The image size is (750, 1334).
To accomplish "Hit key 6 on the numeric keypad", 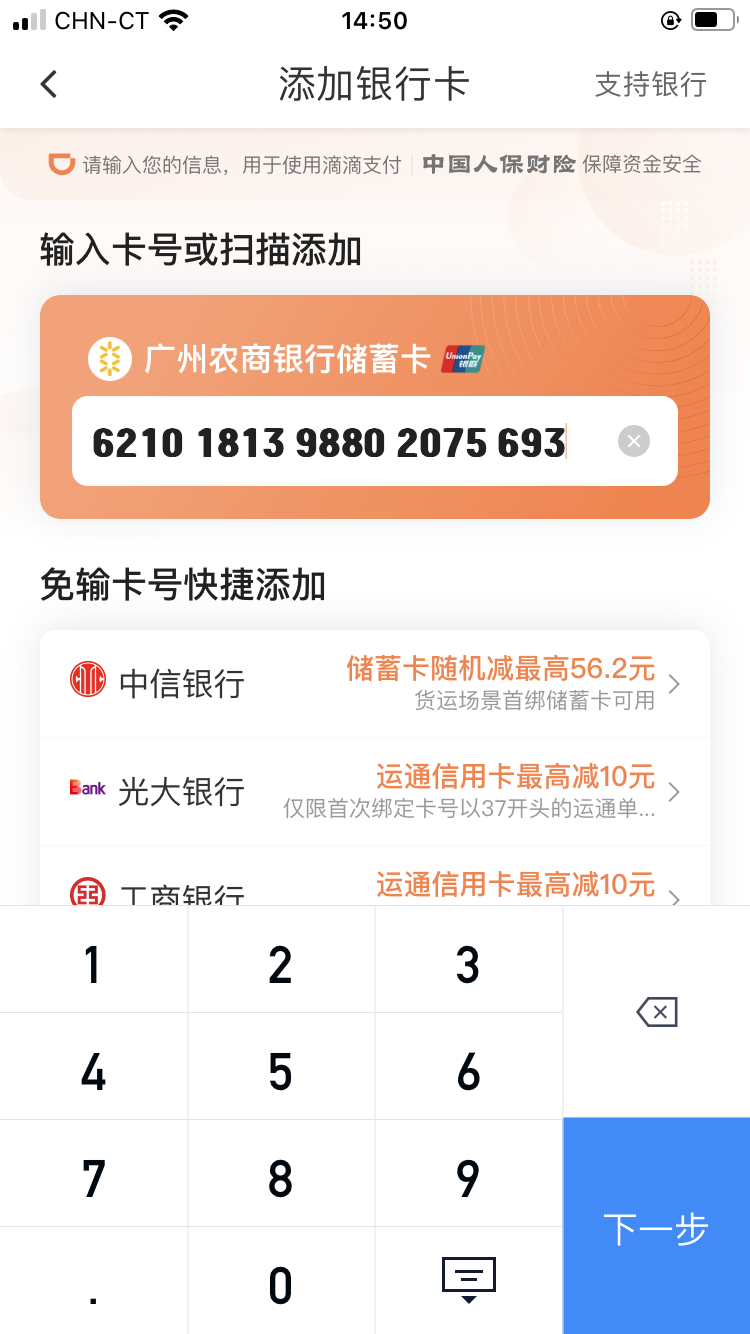I will (468, 1072).
